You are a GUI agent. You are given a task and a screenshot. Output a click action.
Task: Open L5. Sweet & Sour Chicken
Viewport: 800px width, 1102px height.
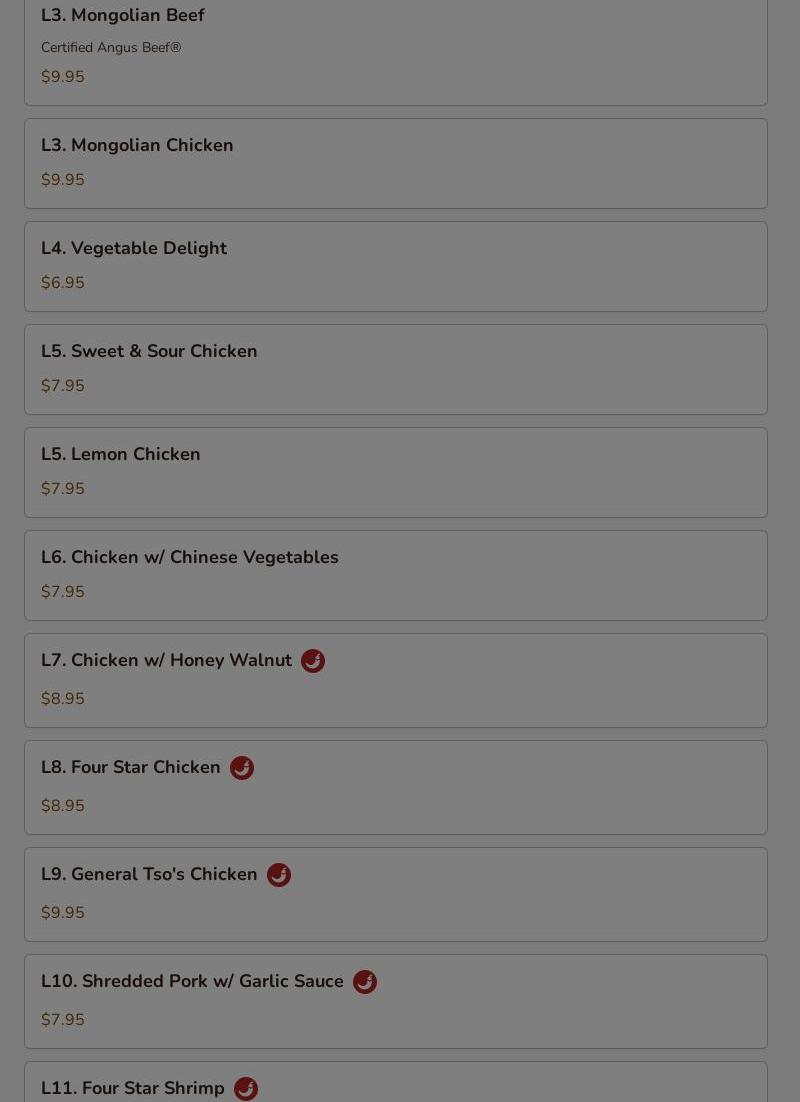click(395, 369)
